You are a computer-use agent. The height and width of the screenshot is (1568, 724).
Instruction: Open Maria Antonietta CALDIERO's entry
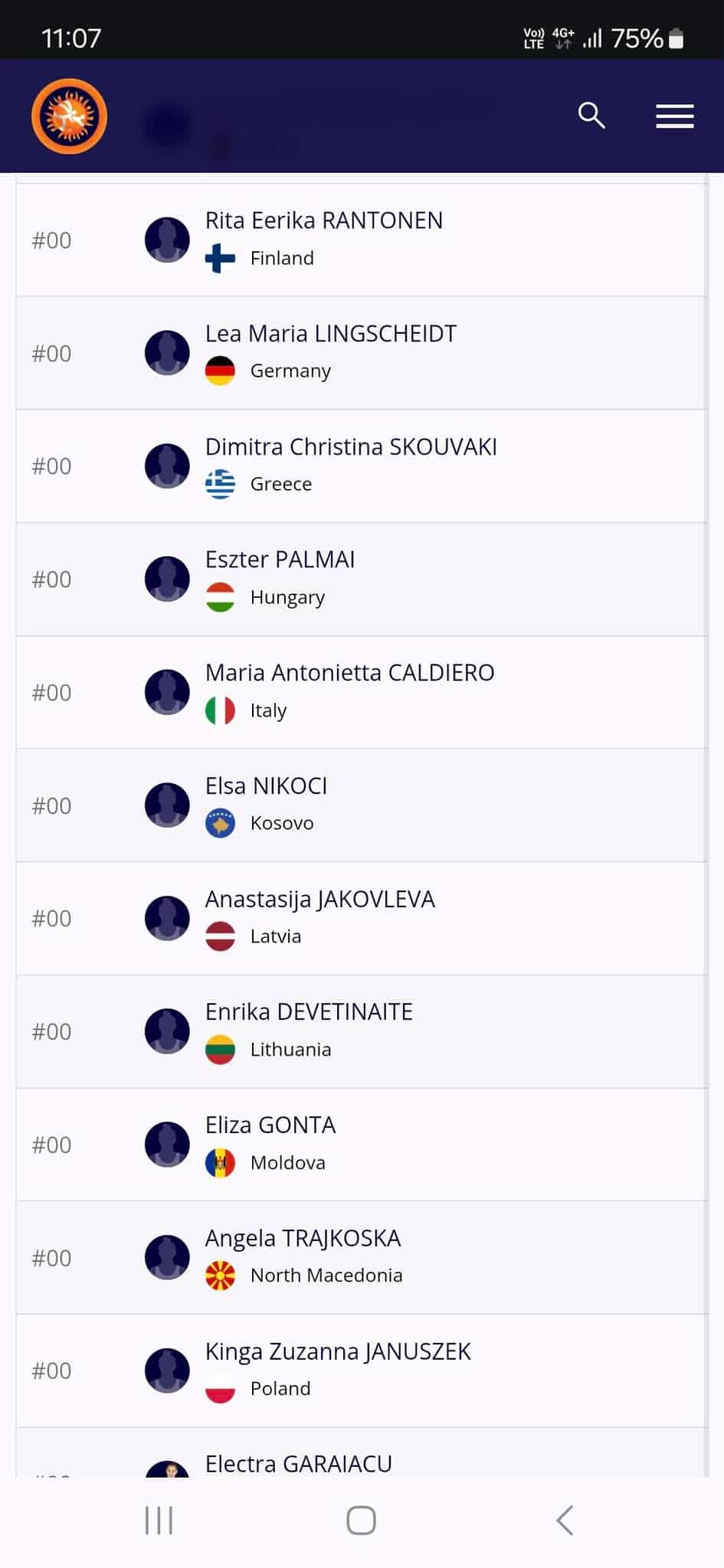(361, 692)
